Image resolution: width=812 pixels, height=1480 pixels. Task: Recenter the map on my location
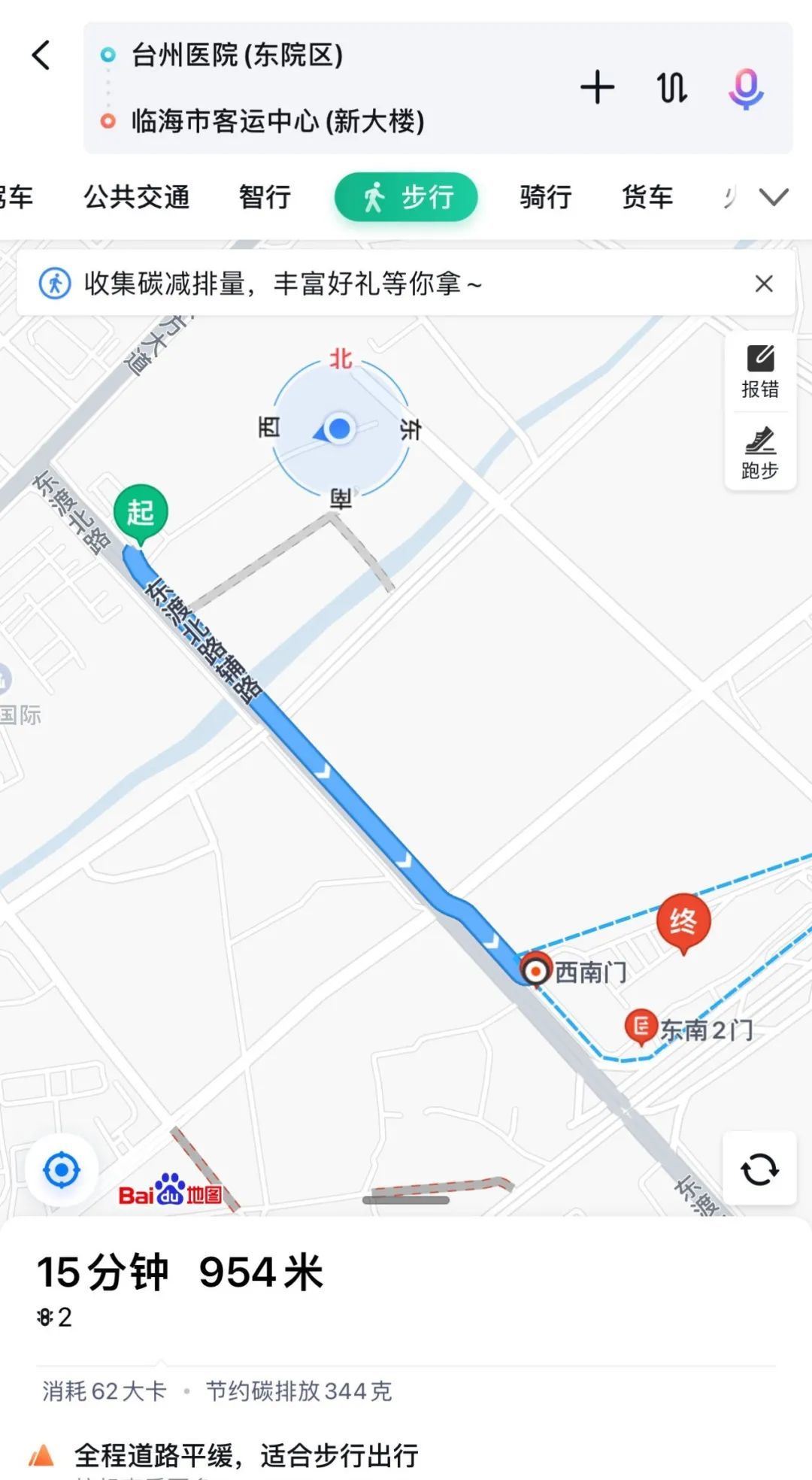pyautogui.click(x=62, y=1170)
